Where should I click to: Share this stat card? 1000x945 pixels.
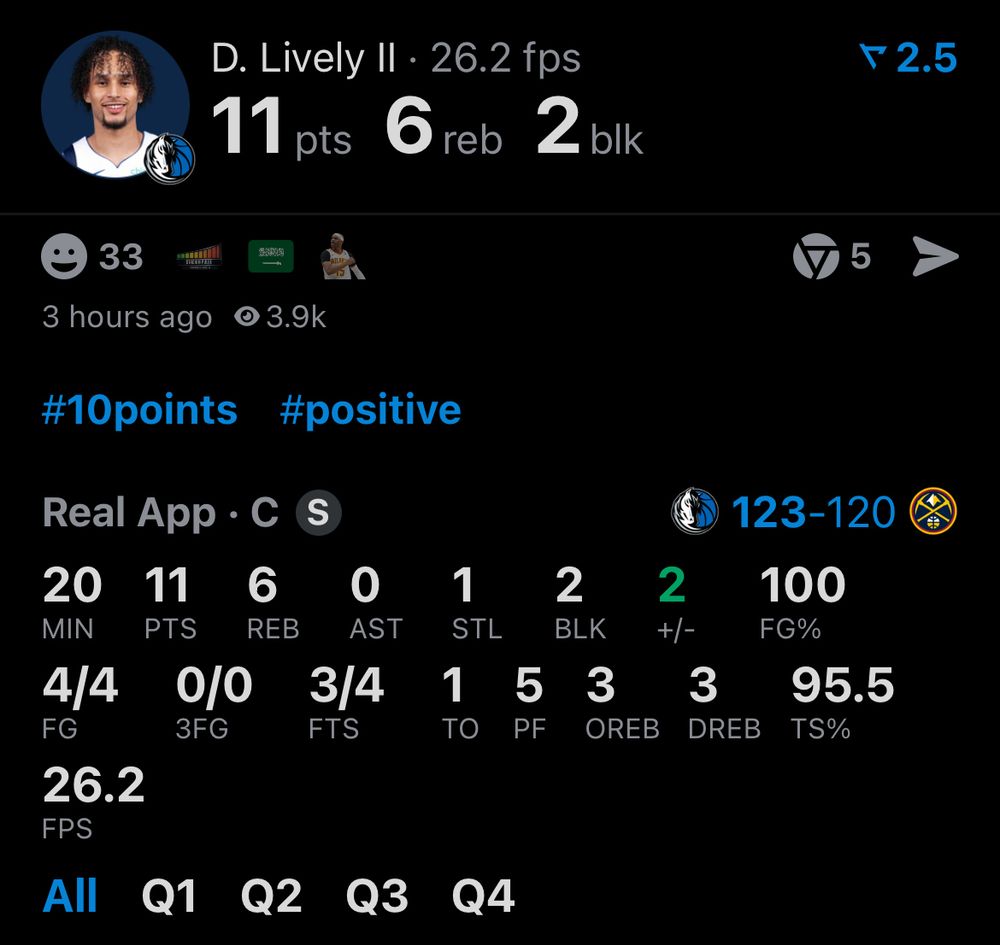[935, 257]
